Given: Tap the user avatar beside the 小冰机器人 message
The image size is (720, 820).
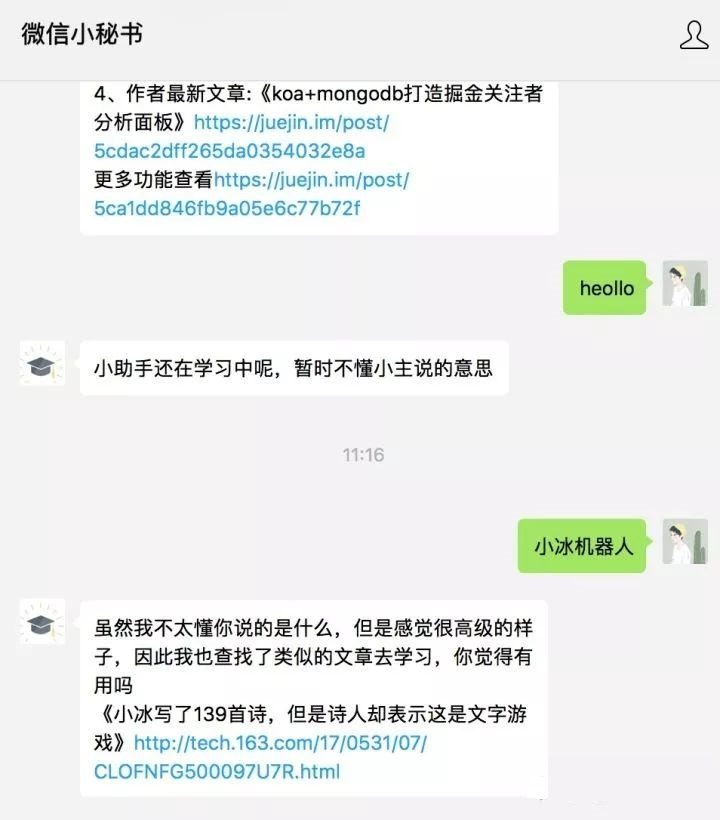Looking at the screenshot, I should [685, 542].
